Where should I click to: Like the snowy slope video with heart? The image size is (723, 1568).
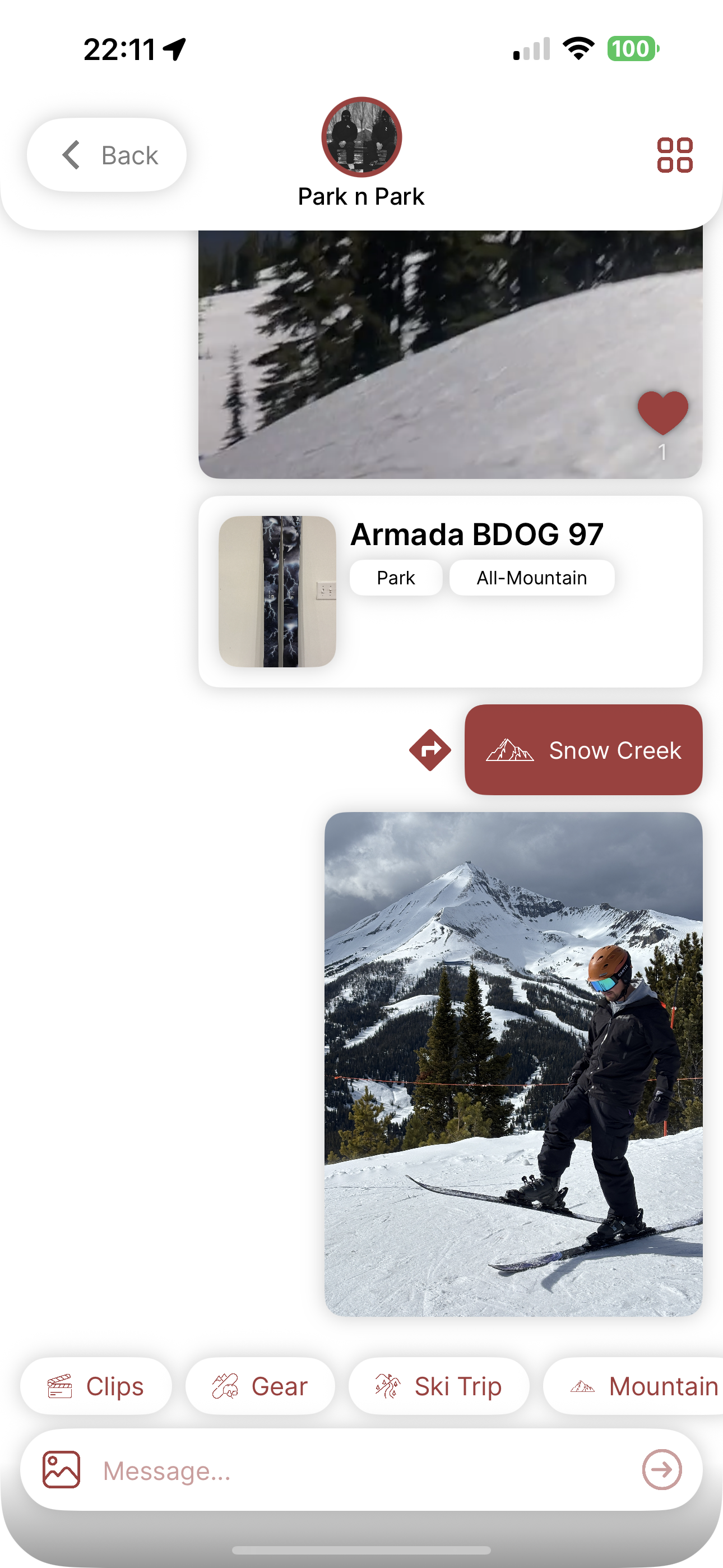662,412
